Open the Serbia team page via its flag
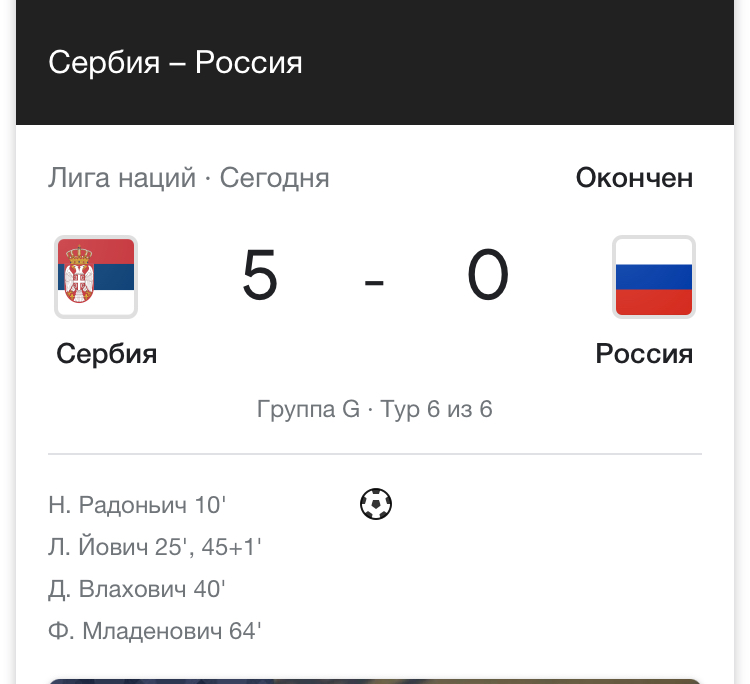 tap(96, 277)
